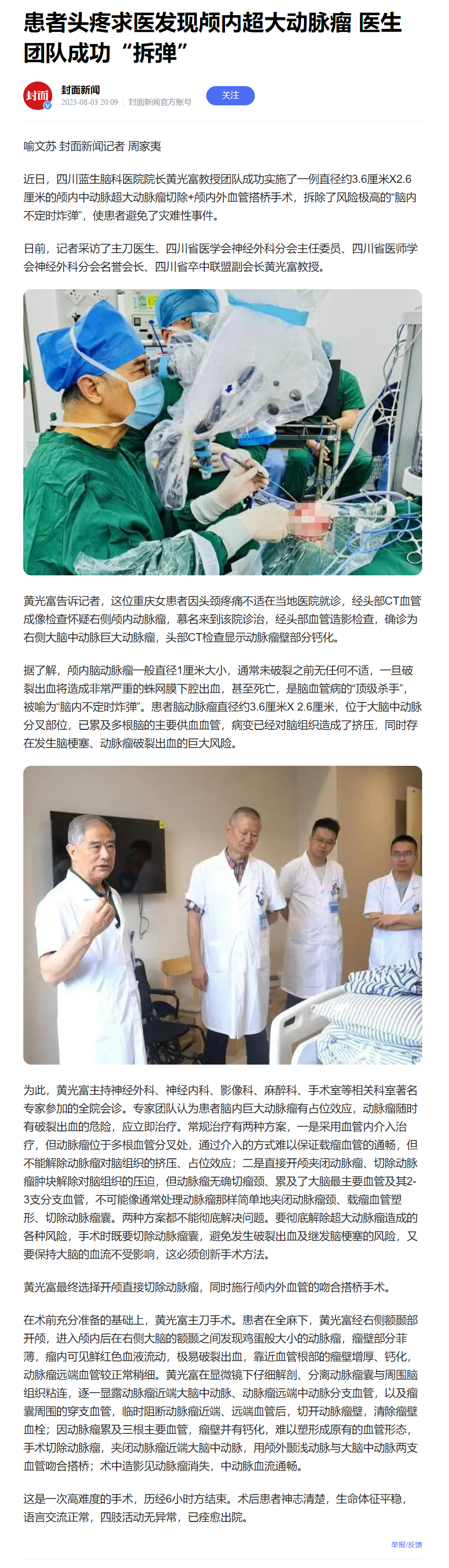Screen dimensions: 449x1568
Task: Open the photo of doctors in ward
Action: coord(222,914)
